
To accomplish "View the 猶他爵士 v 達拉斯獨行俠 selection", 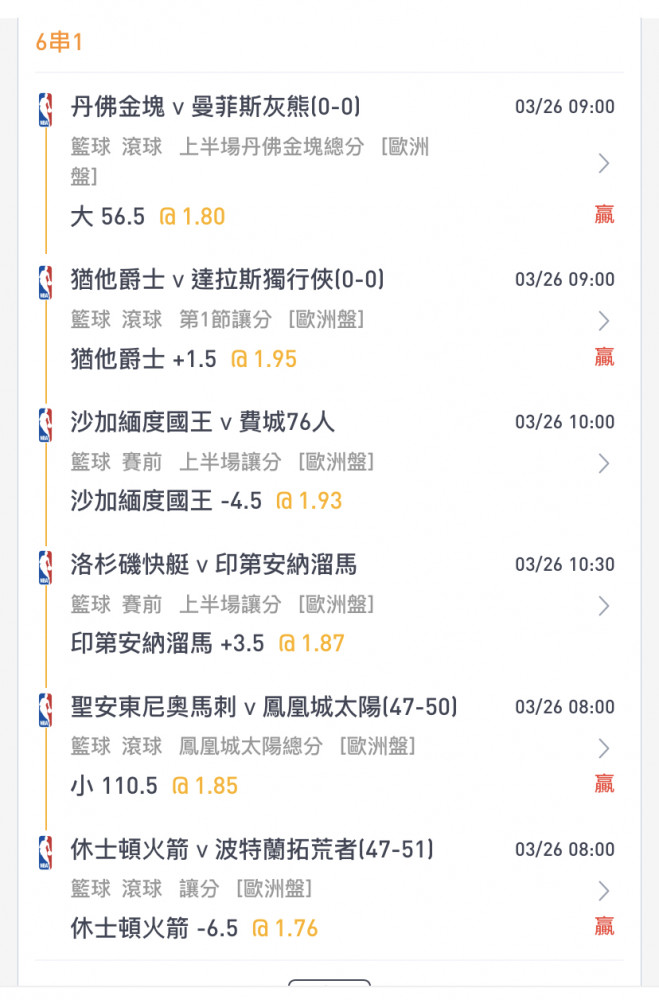I will (603, 321).
